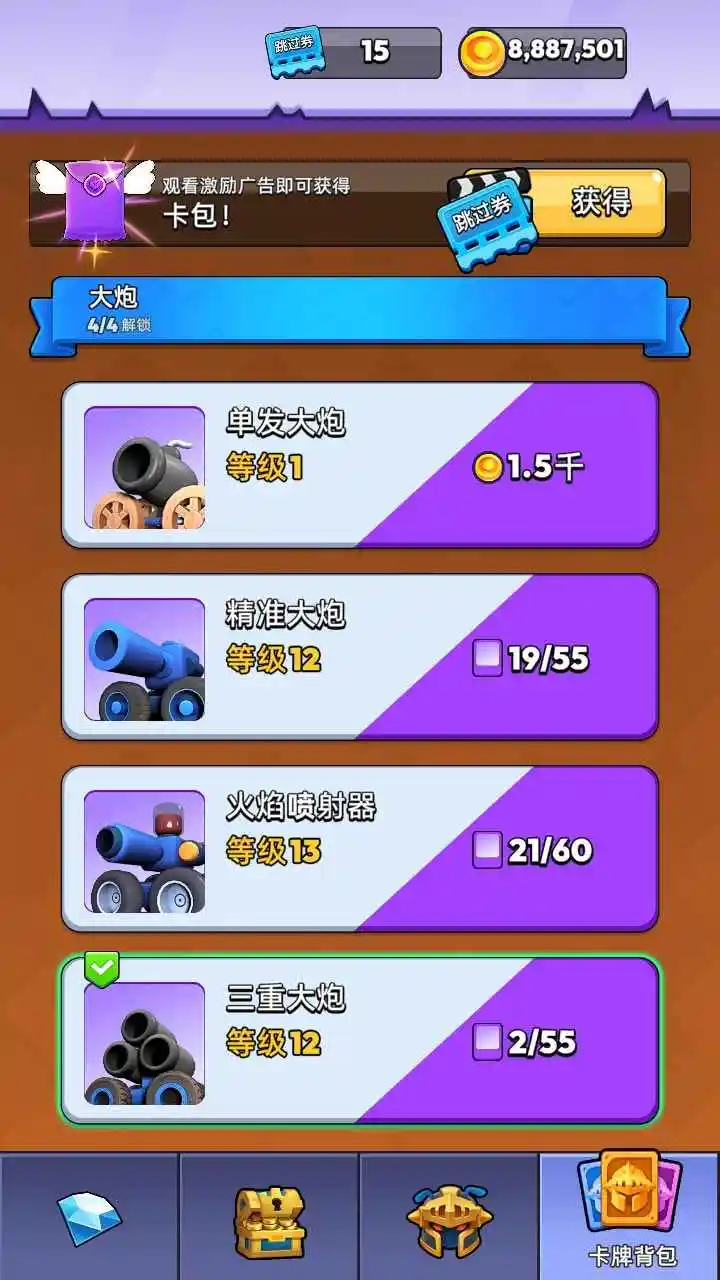Switch to the 卡牌背包 tab

(x=630, y=1218)
